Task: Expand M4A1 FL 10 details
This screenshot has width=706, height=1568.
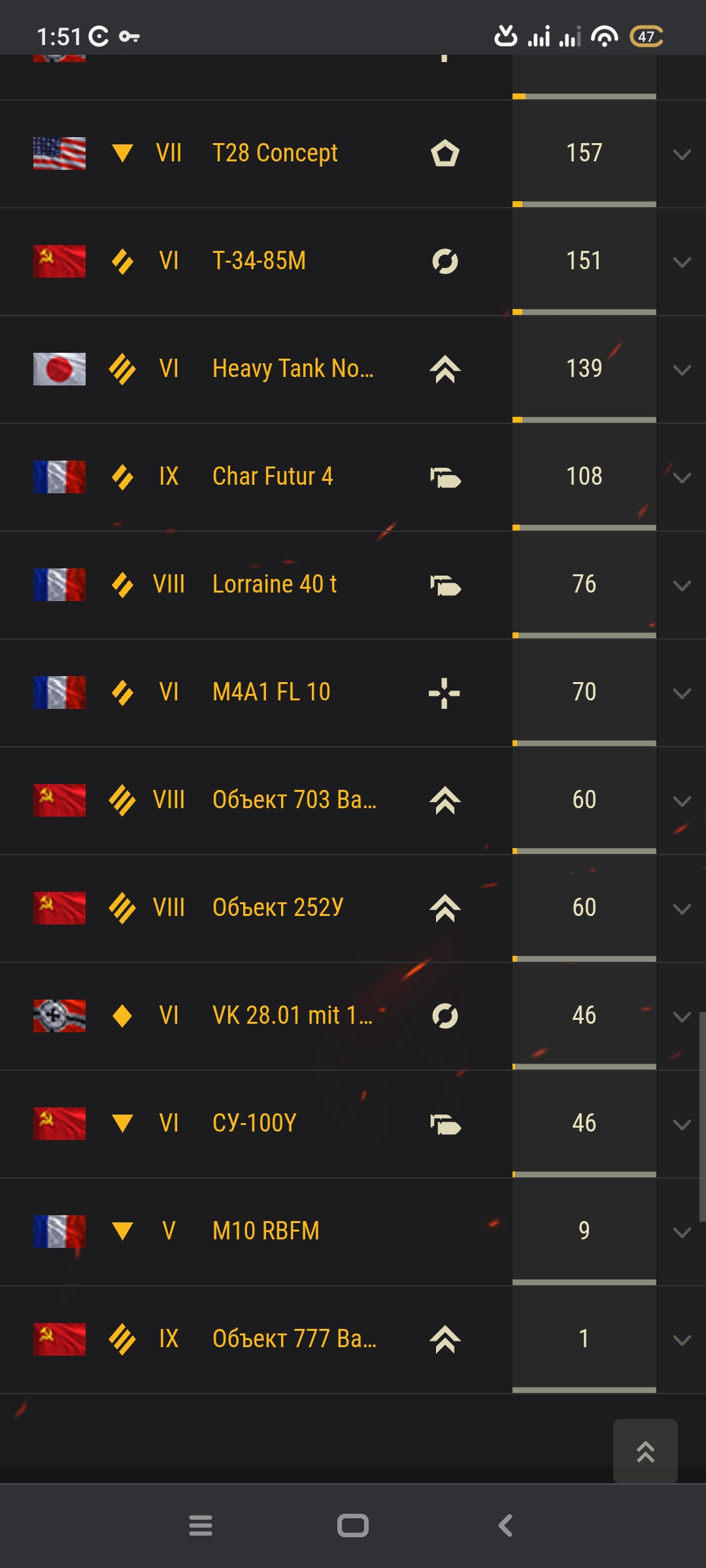Action: 682,693
